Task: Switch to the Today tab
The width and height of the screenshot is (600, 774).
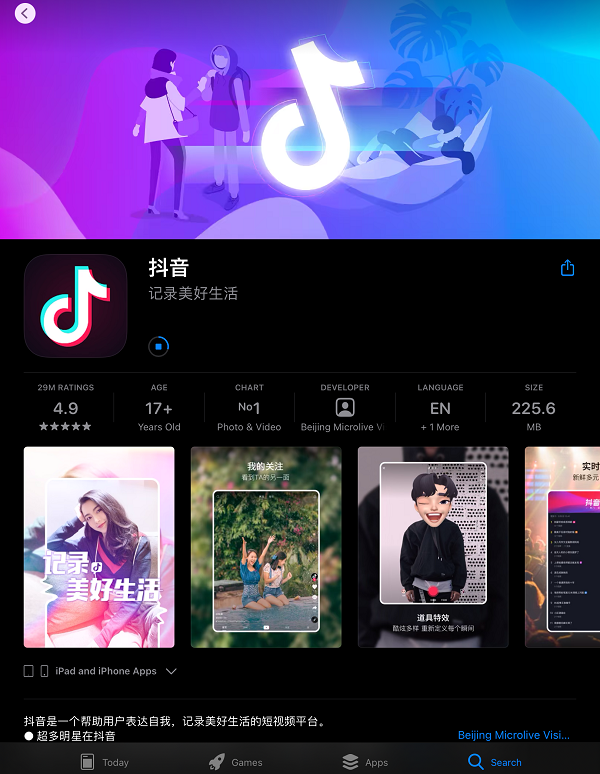Action: coord(104,761)
